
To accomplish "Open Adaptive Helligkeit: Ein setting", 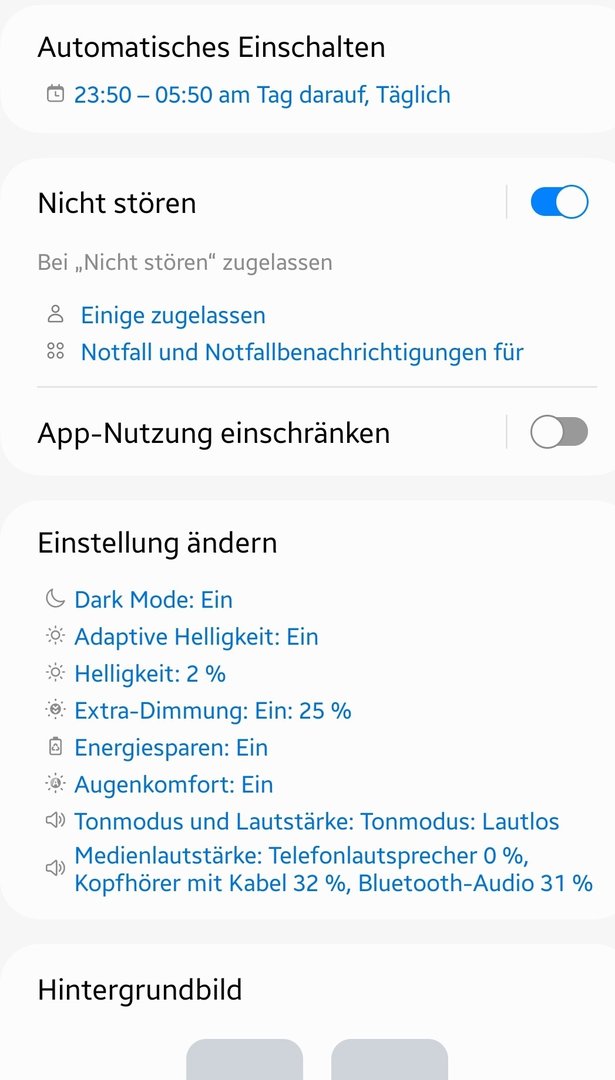I will (x=196, y=637).
